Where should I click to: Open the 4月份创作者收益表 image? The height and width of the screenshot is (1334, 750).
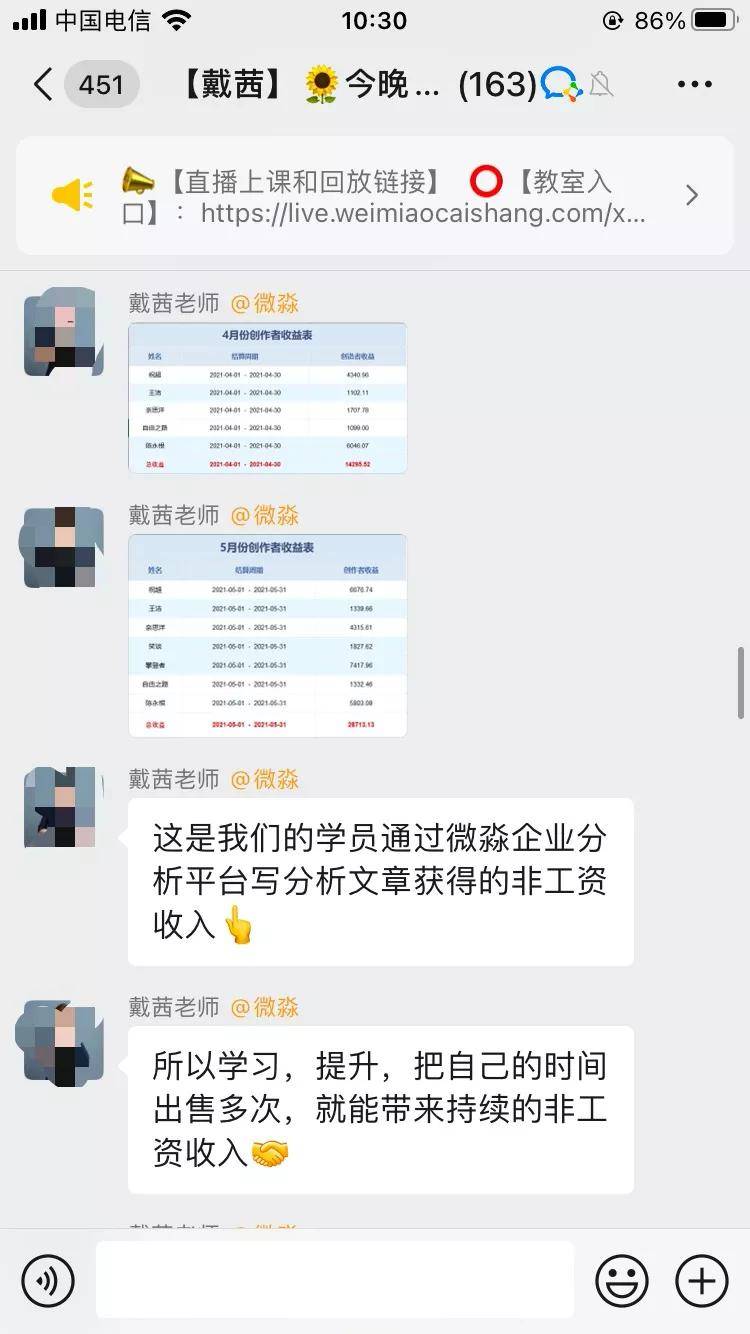pyautogui.click(x=268, y=397)
